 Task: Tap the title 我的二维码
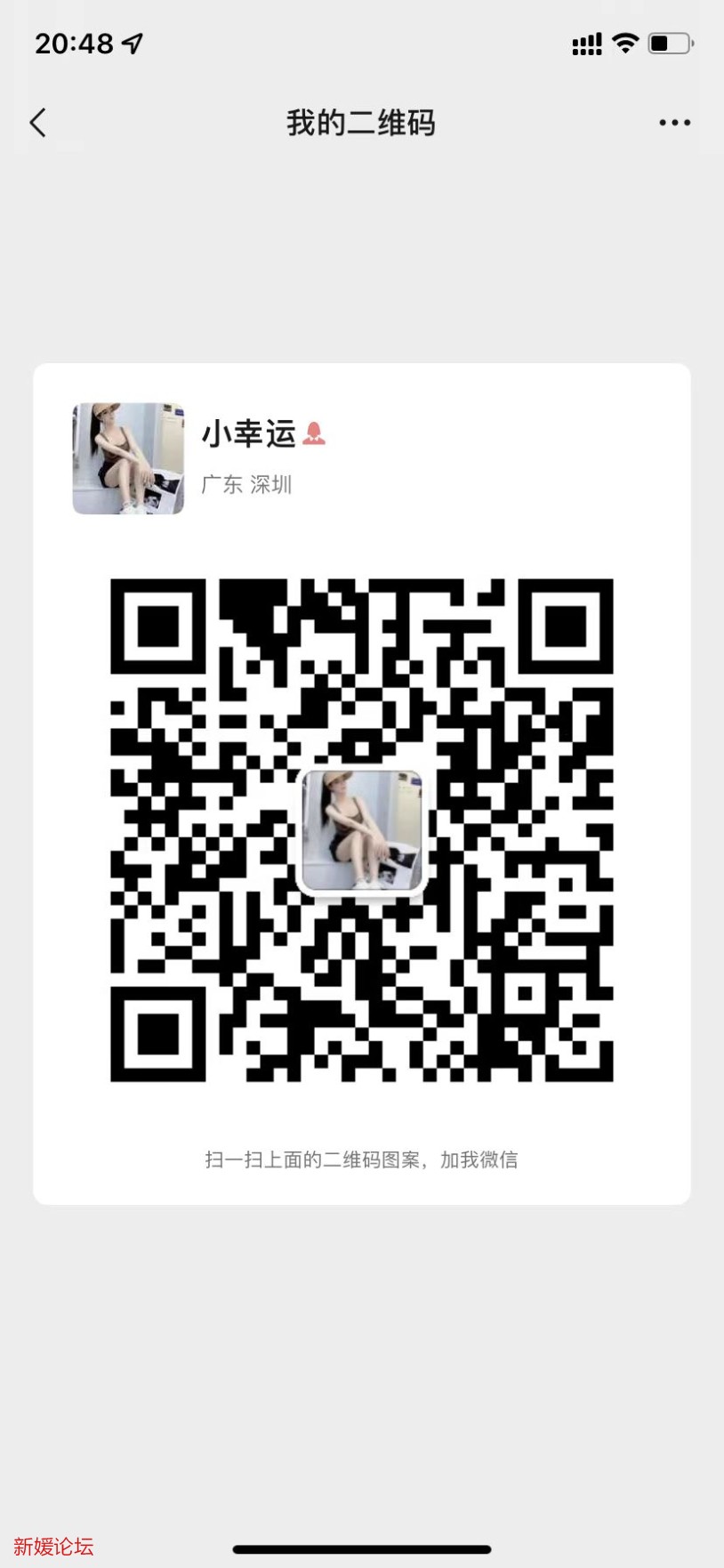point(361,123)
